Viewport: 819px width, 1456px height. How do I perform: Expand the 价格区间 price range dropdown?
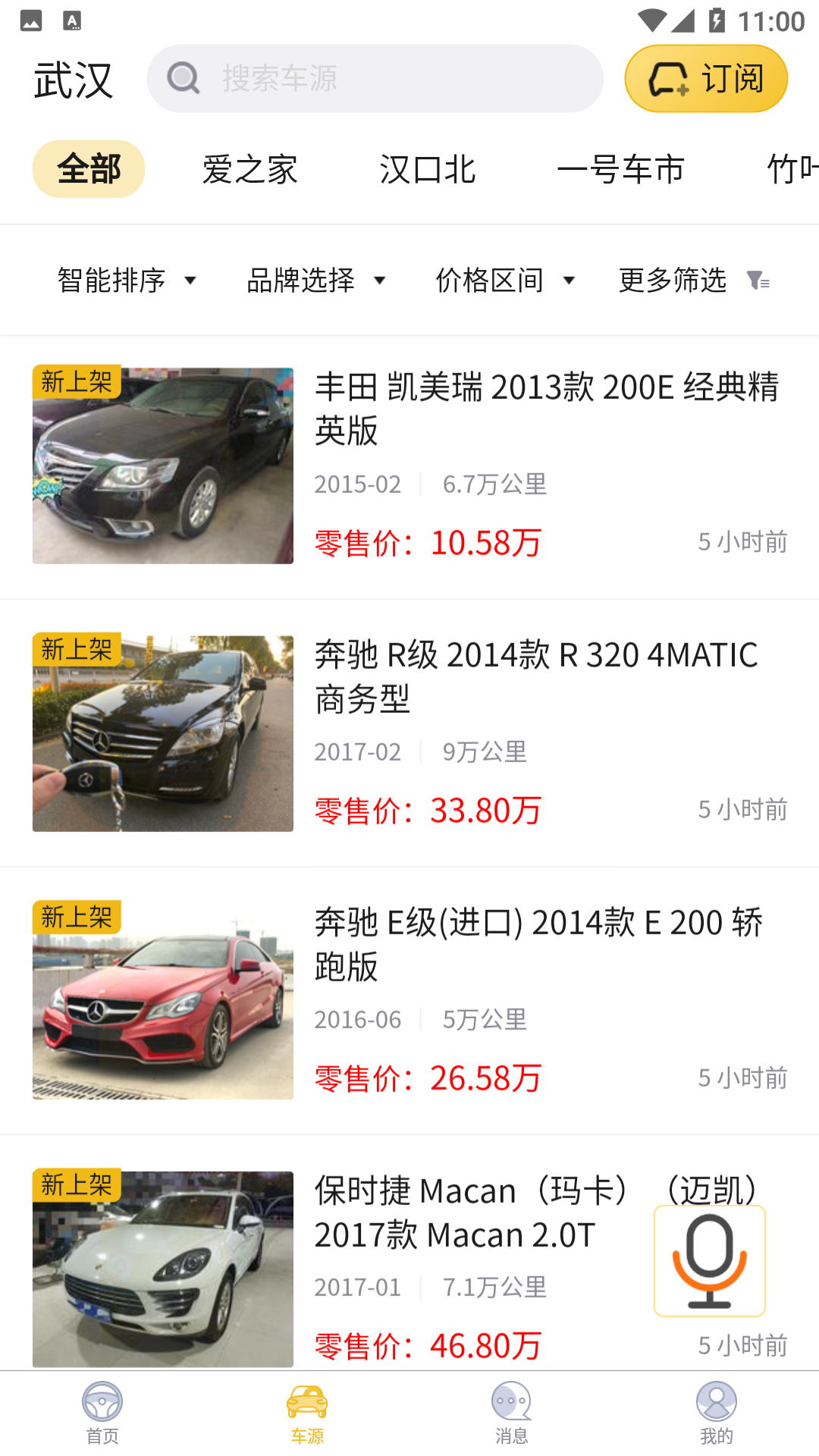[x=505, y=281]
